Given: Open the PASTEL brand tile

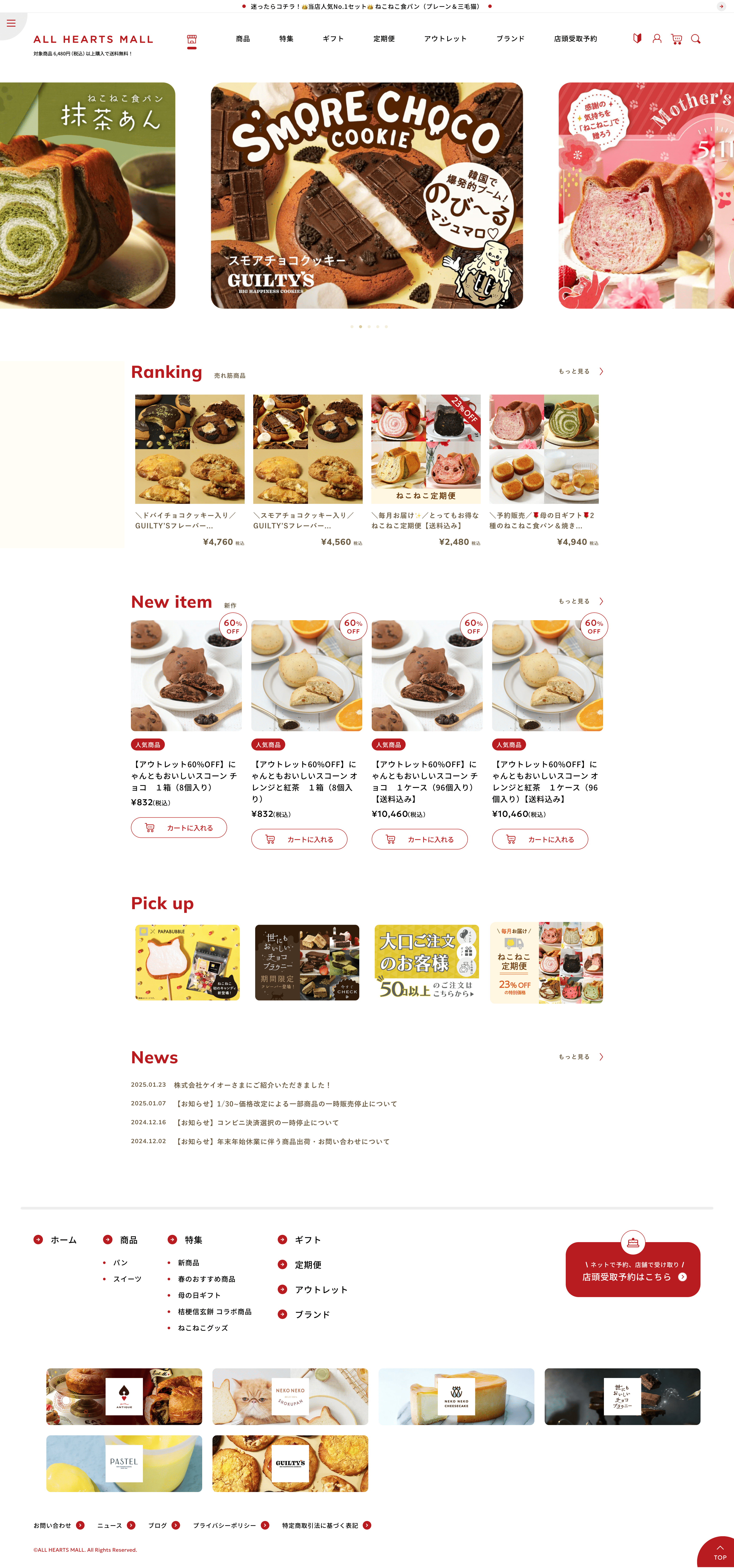Looking at the screenshot, I should coord(124,1463).
